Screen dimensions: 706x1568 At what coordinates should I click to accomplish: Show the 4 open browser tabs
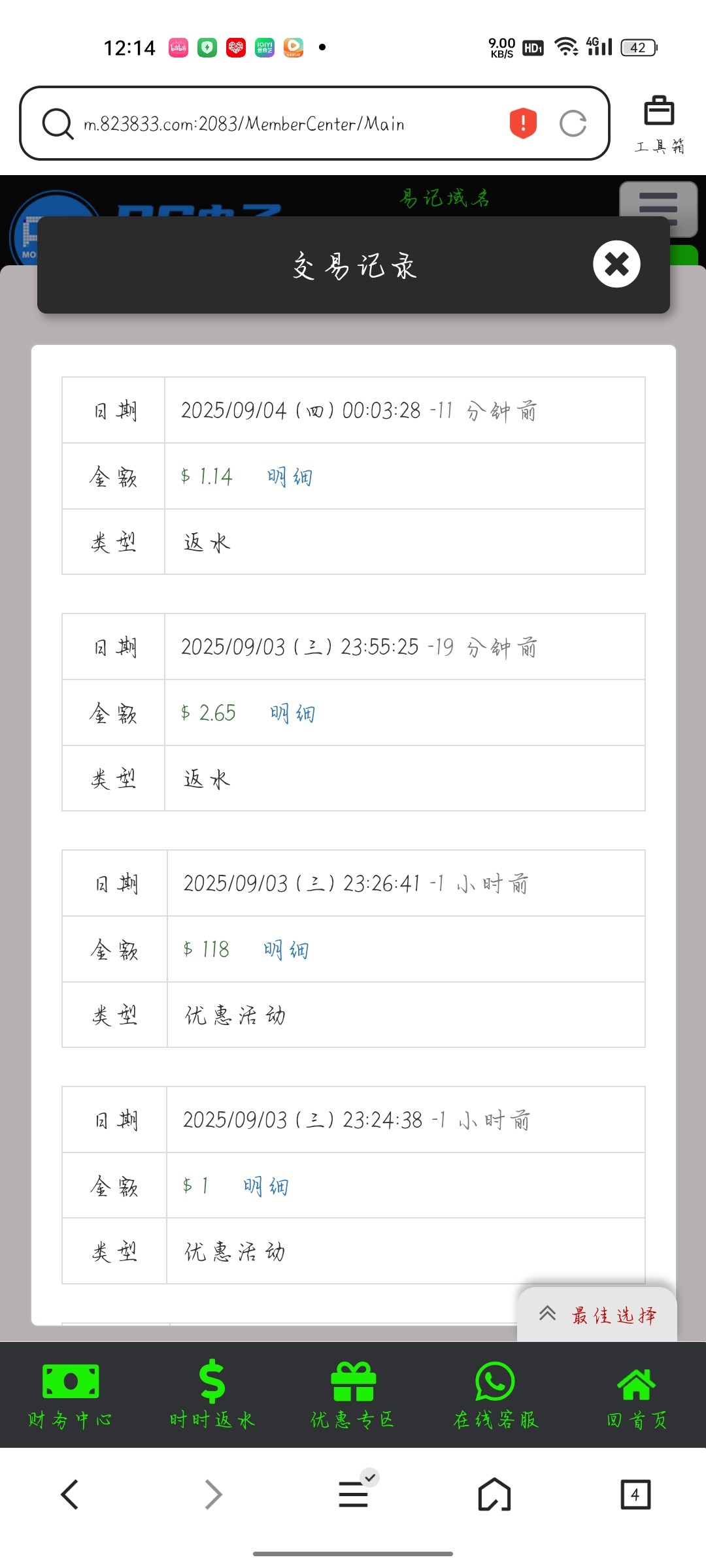(635, 1495)
